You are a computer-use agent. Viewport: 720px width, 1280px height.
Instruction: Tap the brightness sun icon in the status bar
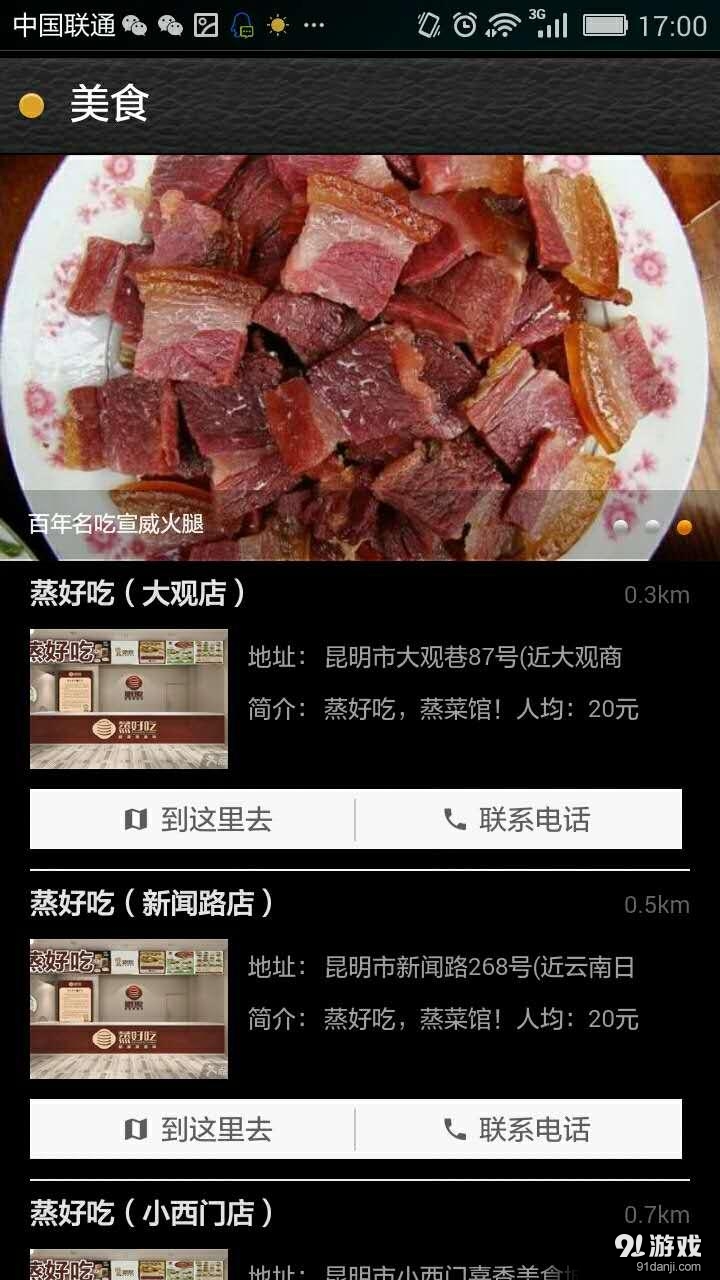coord(277,23)
